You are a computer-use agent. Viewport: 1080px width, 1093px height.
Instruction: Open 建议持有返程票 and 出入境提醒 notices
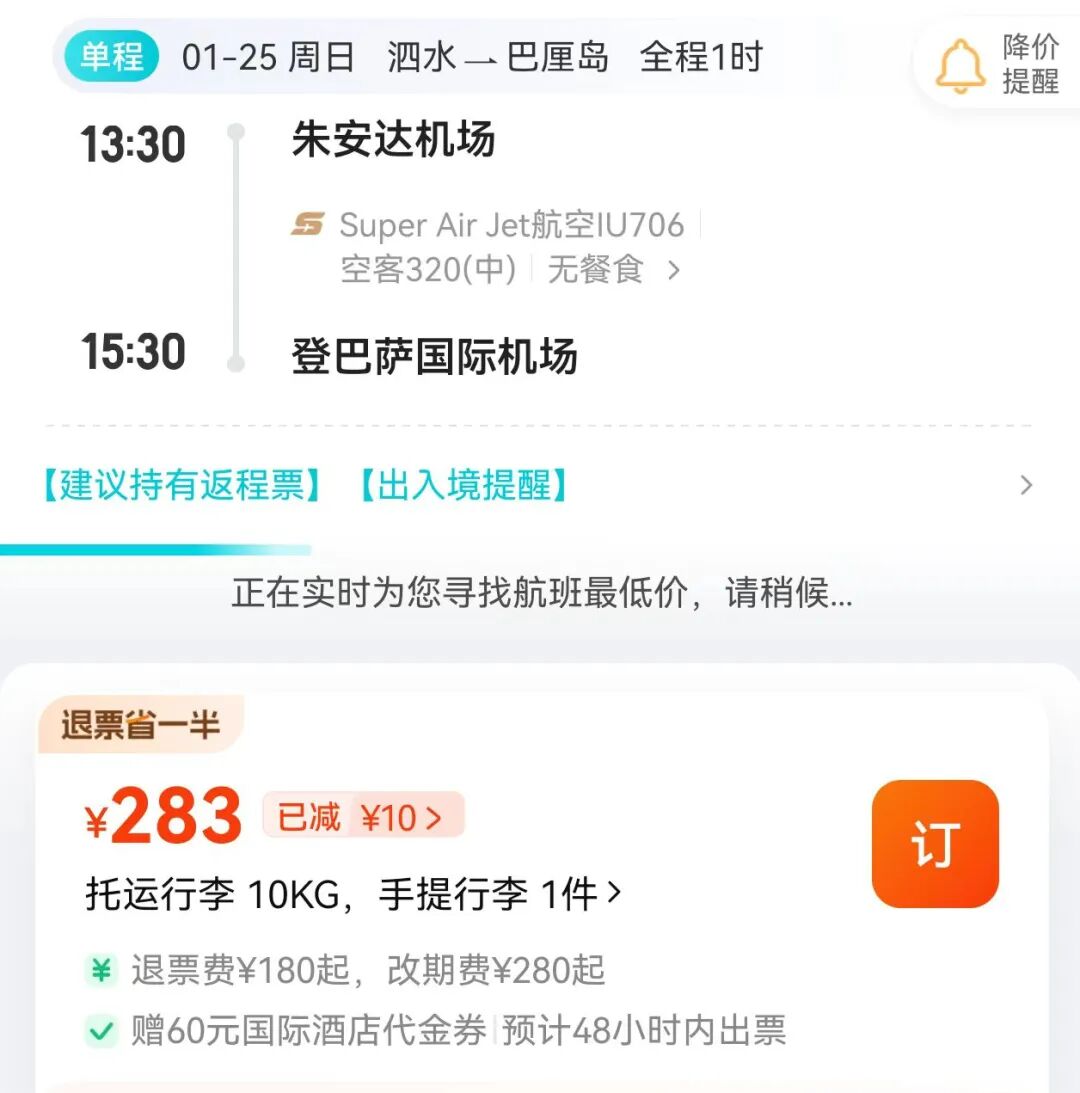(537, 485)
